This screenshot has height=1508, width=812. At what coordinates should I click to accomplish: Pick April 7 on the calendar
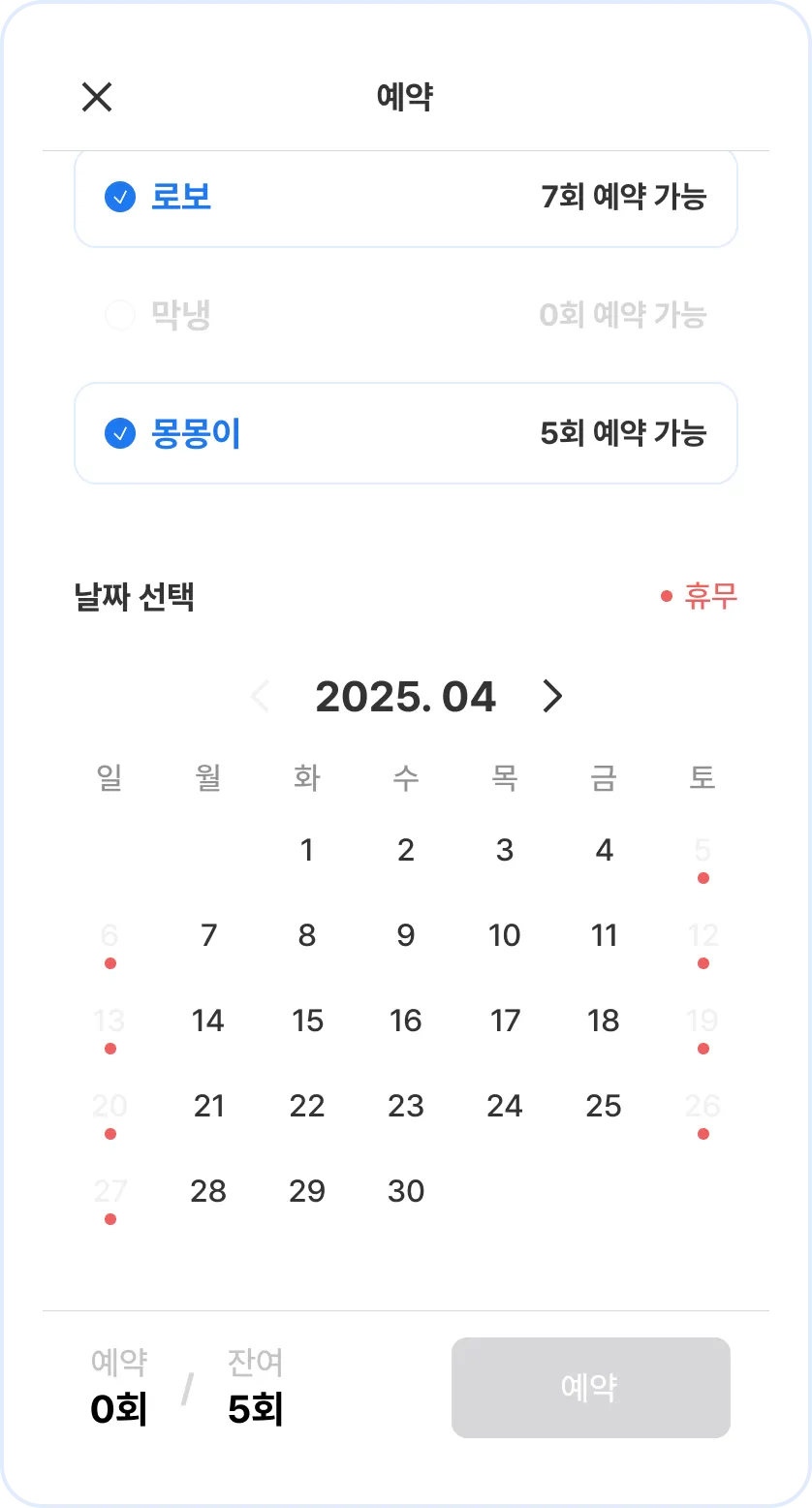point(208,935)
